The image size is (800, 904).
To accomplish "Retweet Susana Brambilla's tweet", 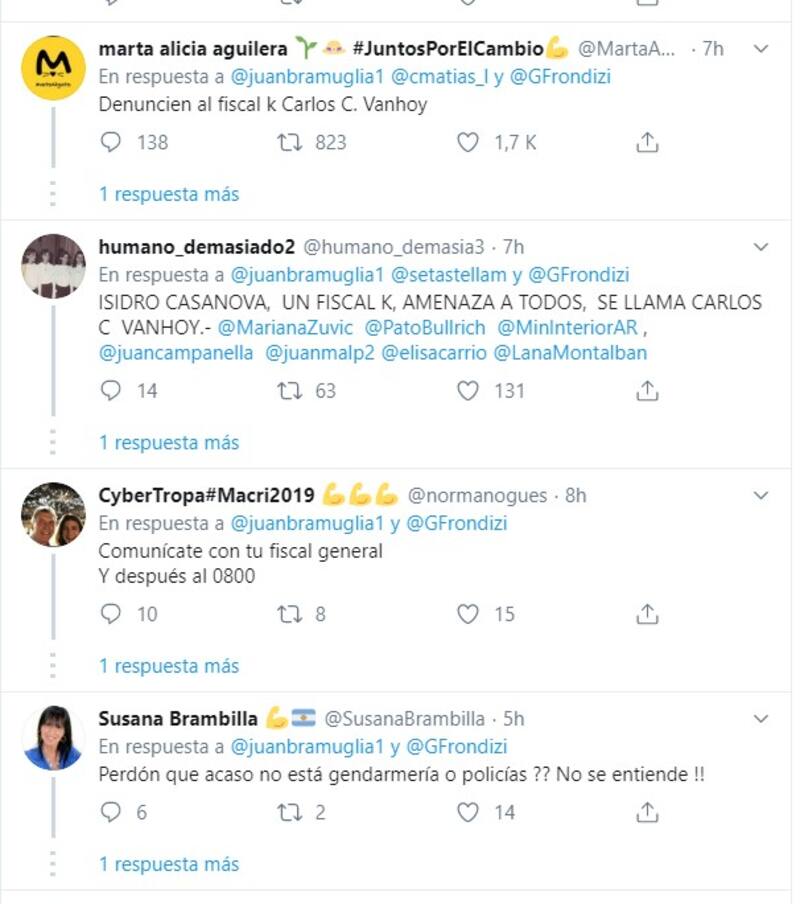I will click(290, 812).
